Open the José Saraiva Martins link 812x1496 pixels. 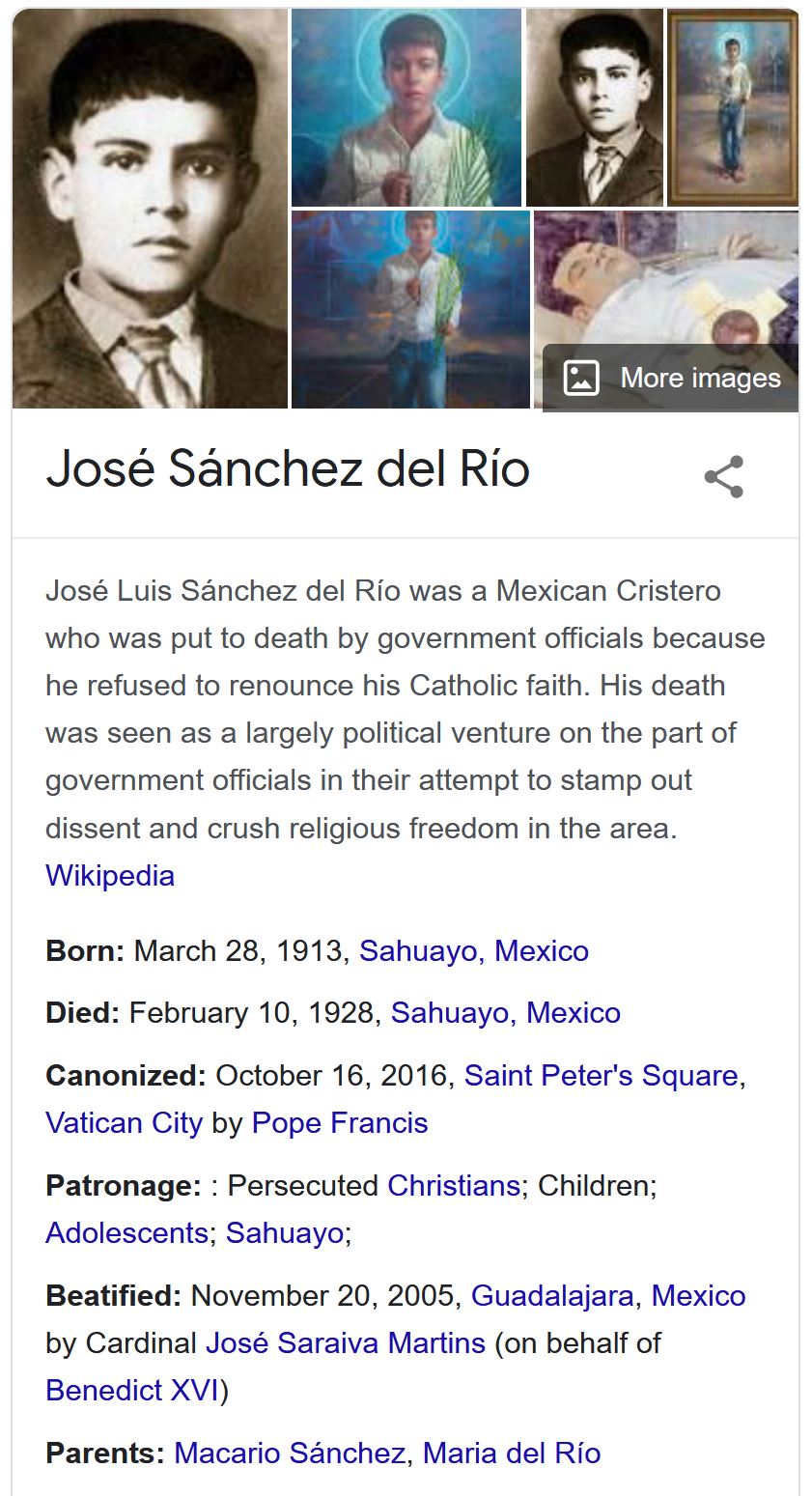coord(345,1343)
